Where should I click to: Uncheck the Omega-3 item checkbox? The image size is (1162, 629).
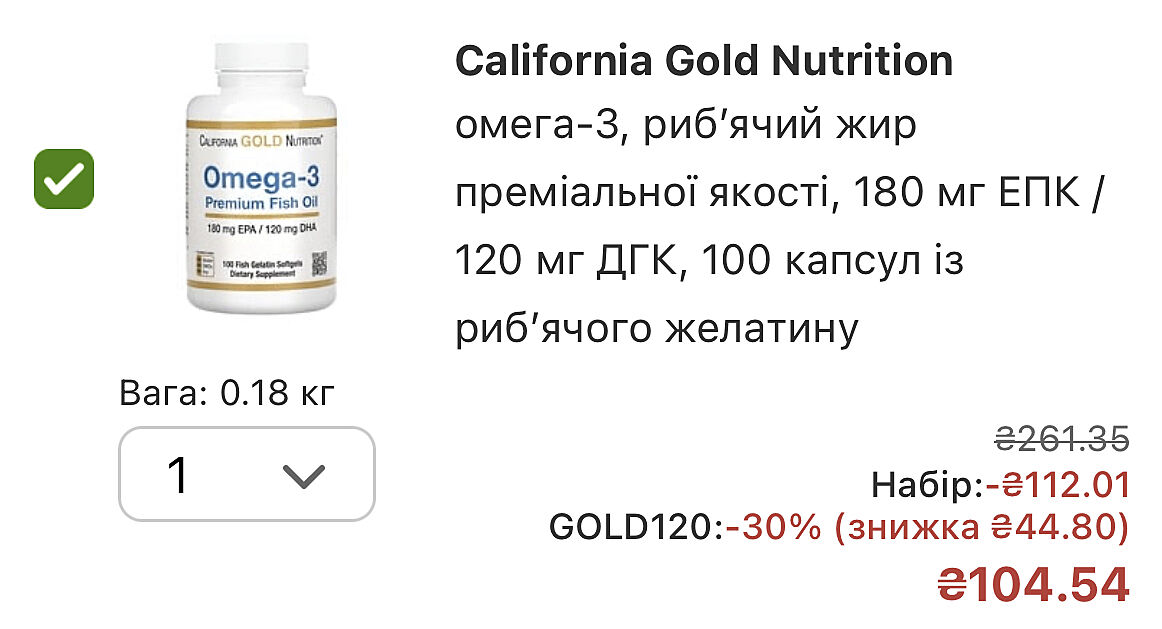click(x=64, y=179)
